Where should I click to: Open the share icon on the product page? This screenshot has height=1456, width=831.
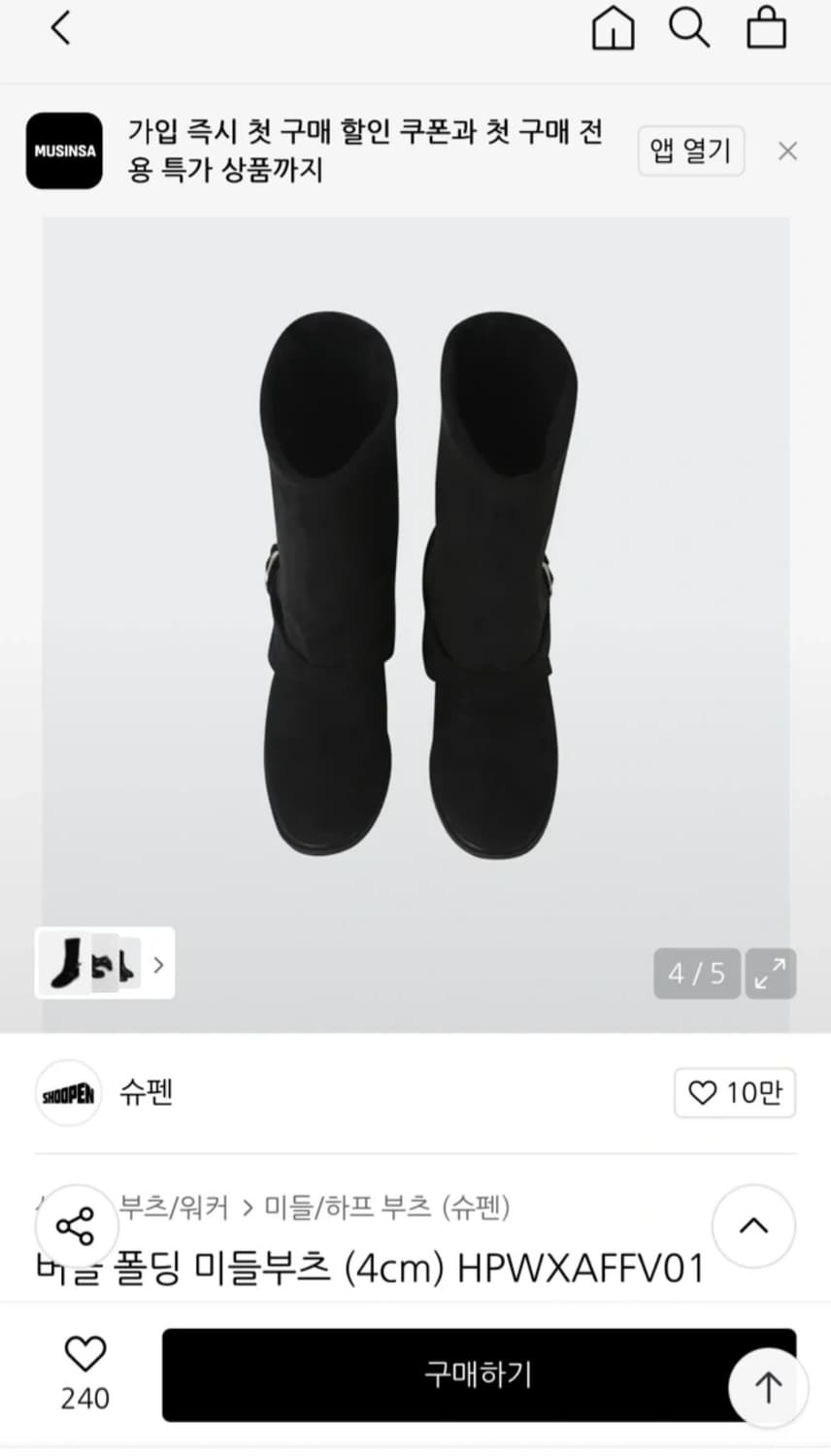pos(77,1226)
